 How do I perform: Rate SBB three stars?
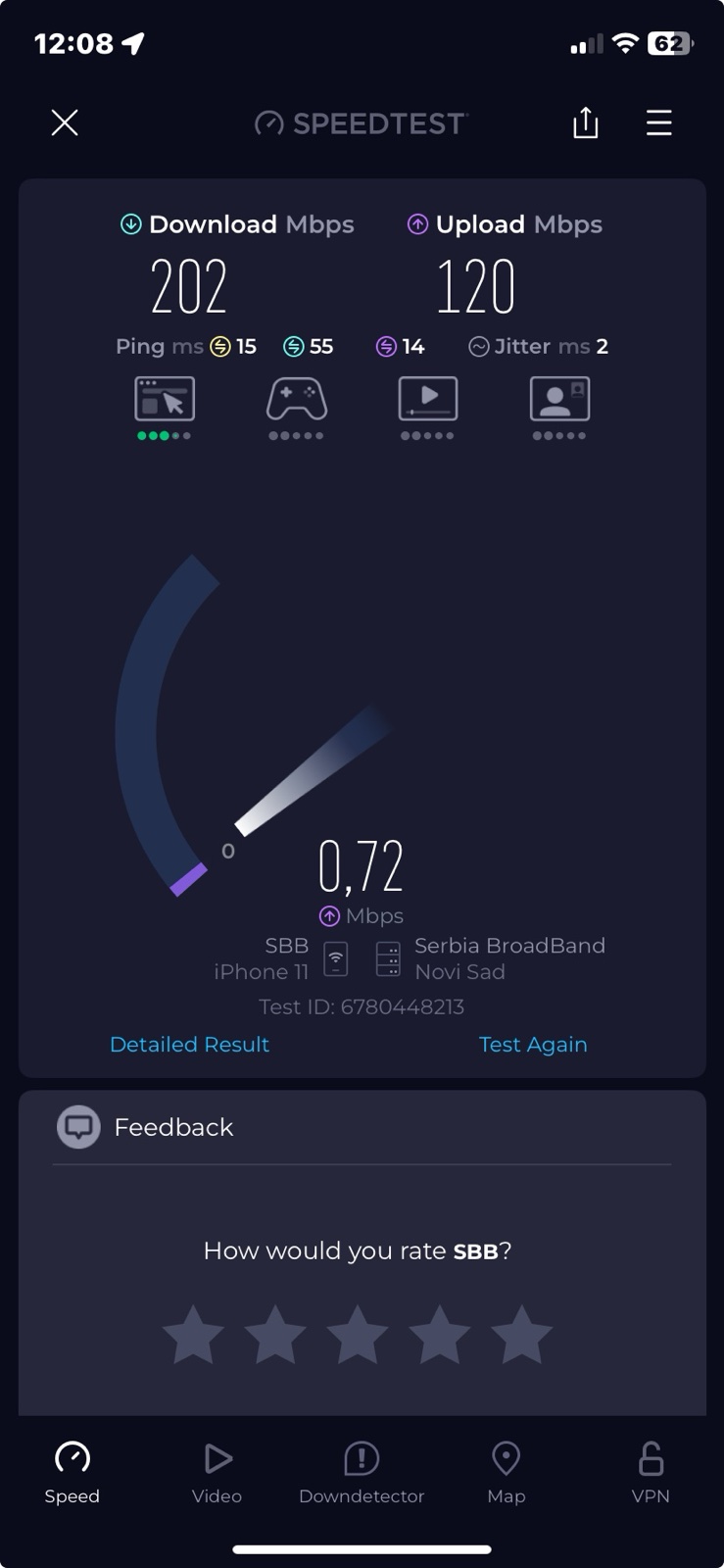pos(357,1335)
